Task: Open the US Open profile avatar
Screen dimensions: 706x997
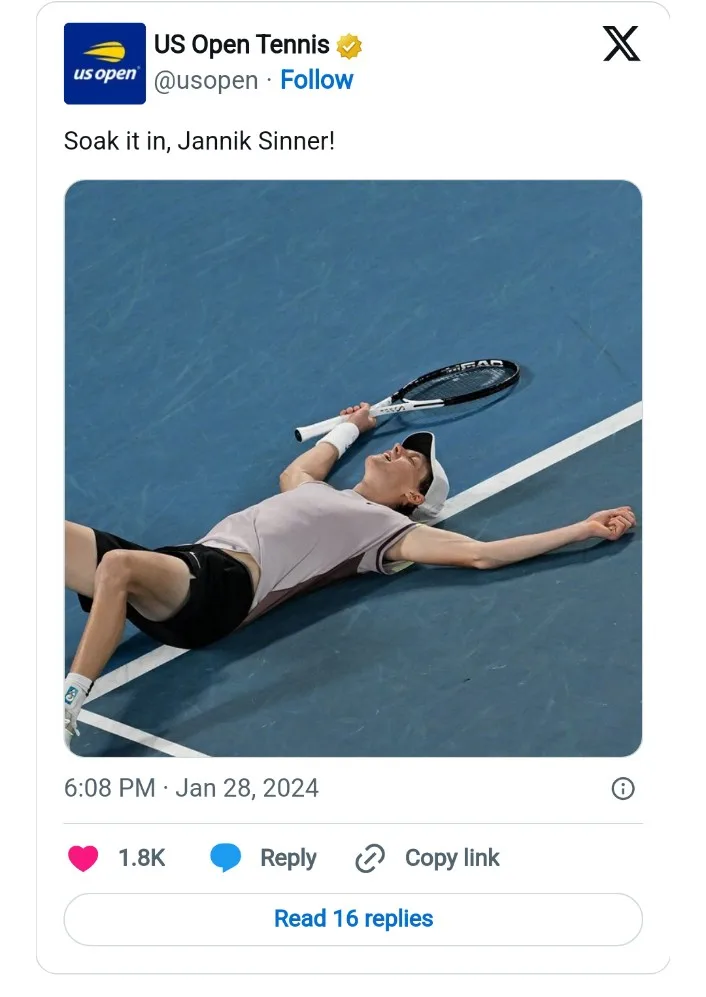Action: tap(104, 64)
